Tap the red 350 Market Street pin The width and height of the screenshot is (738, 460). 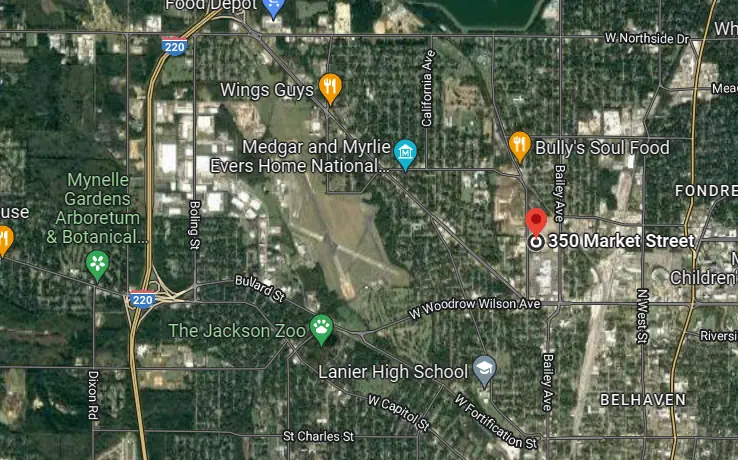pyautogui.click(x=536, y=222)
